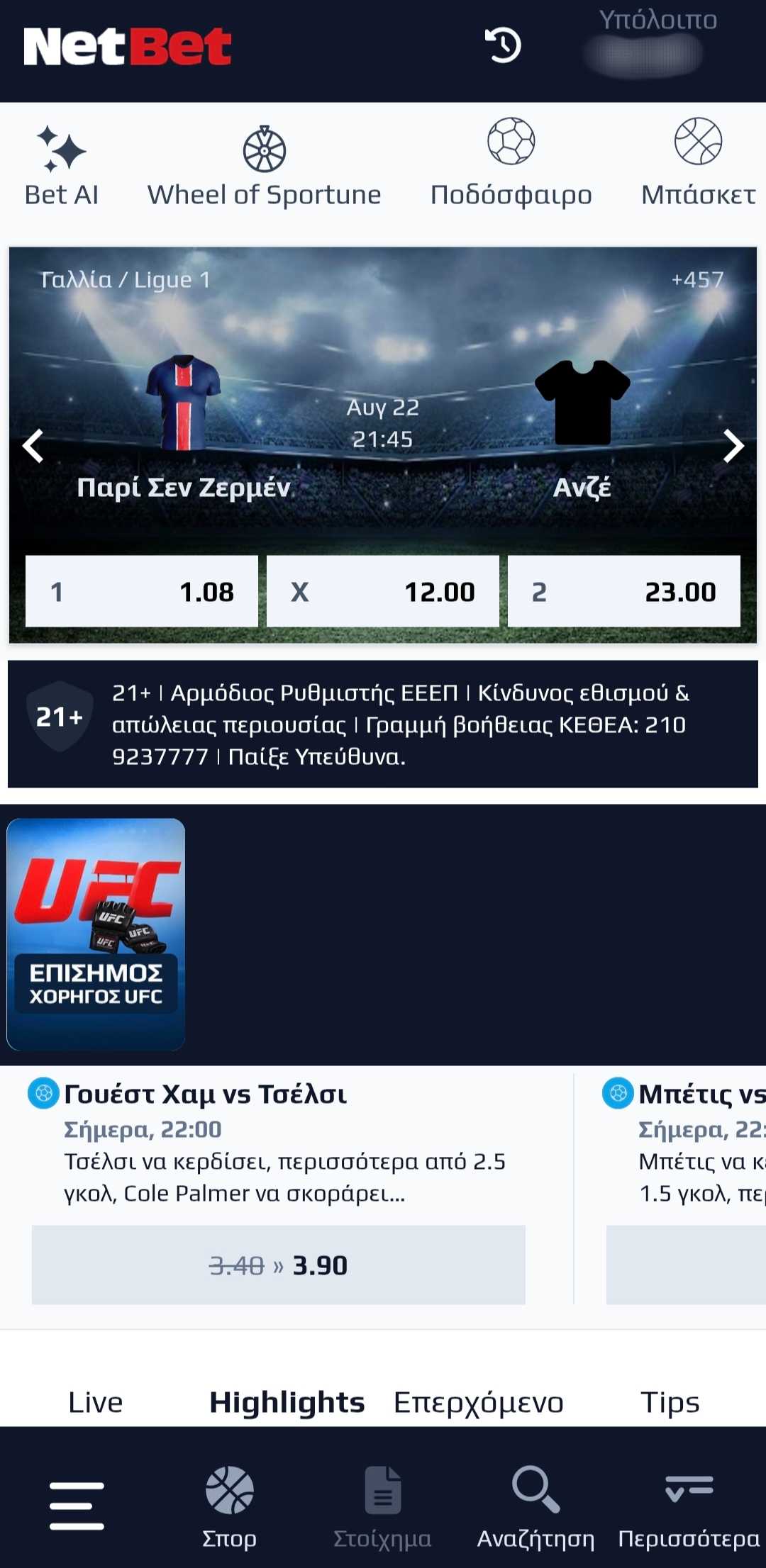Screen dimensions: 766x1568
Task: Open Bet AI
Action: (x=62, y=166)
